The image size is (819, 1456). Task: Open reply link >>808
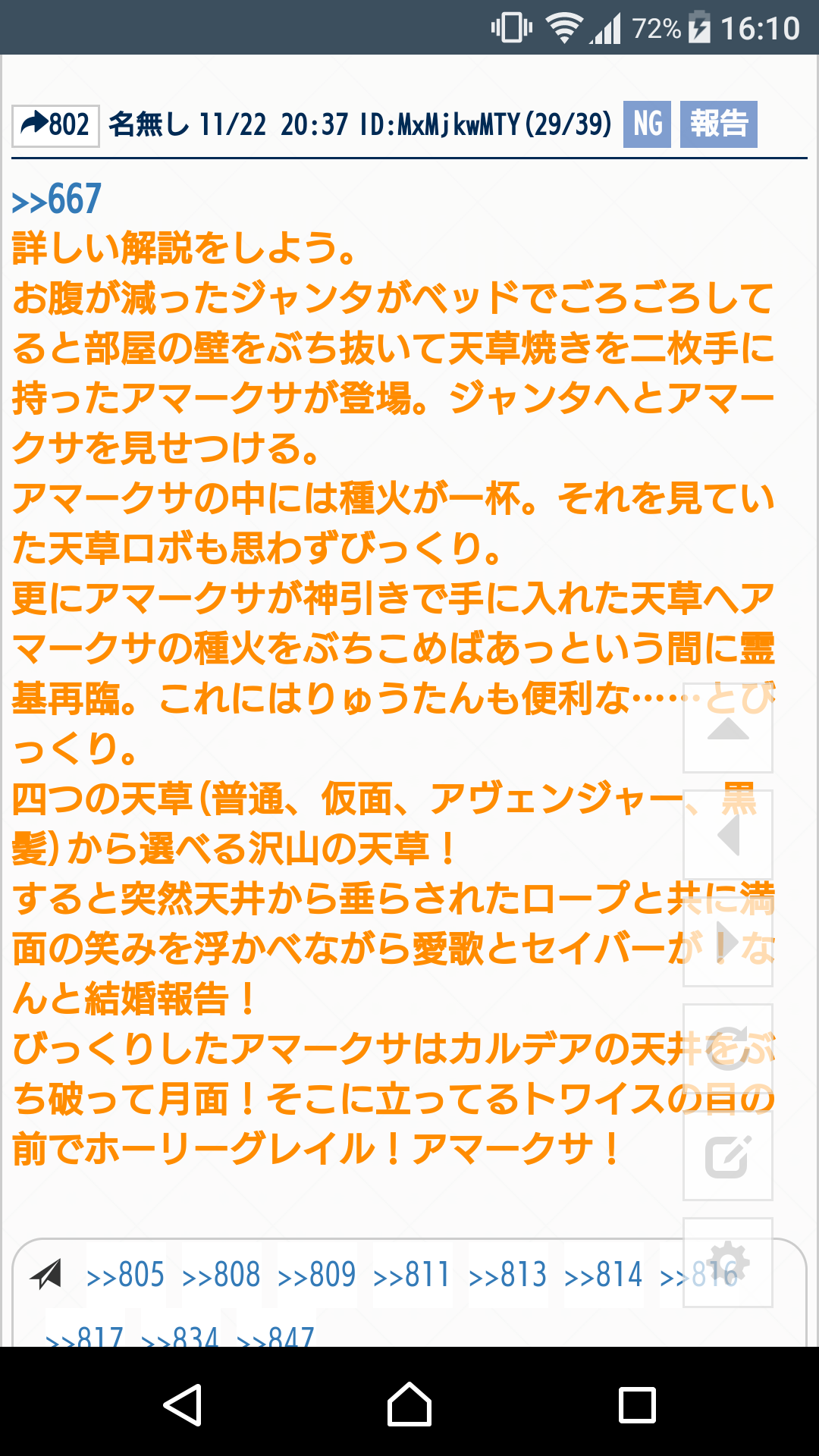221,1275
